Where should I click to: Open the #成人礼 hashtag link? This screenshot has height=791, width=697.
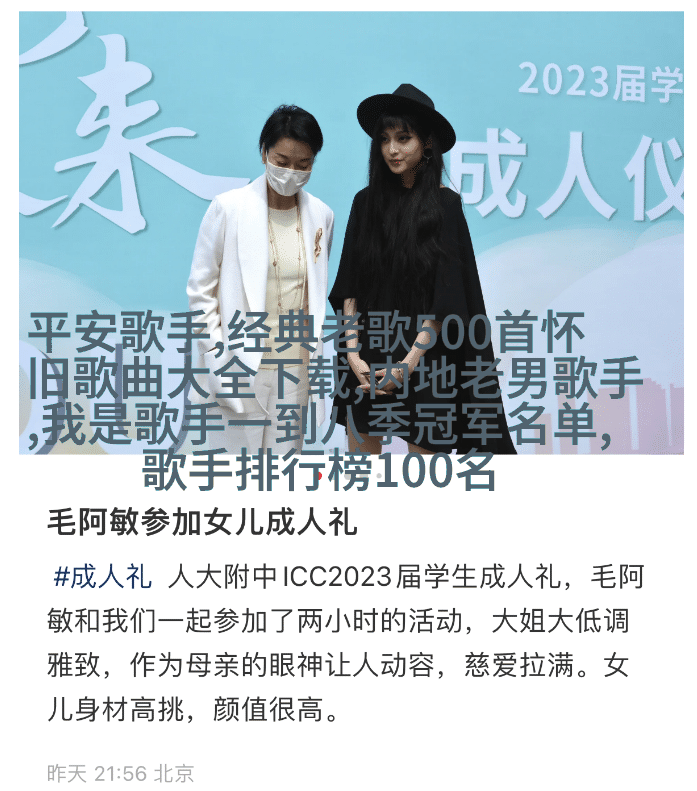click(102, 578)
